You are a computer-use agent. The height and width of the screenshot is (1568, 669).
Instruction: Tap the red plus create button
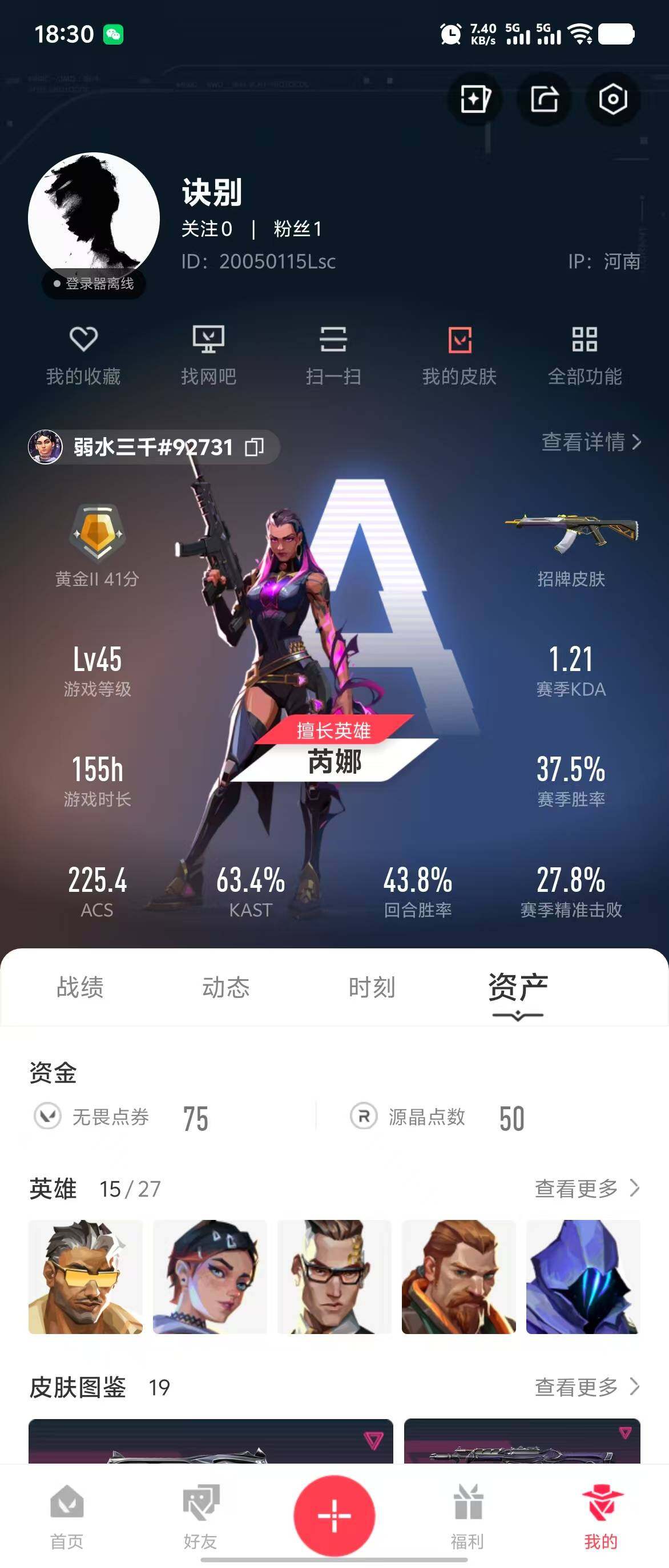(334, 1515)
